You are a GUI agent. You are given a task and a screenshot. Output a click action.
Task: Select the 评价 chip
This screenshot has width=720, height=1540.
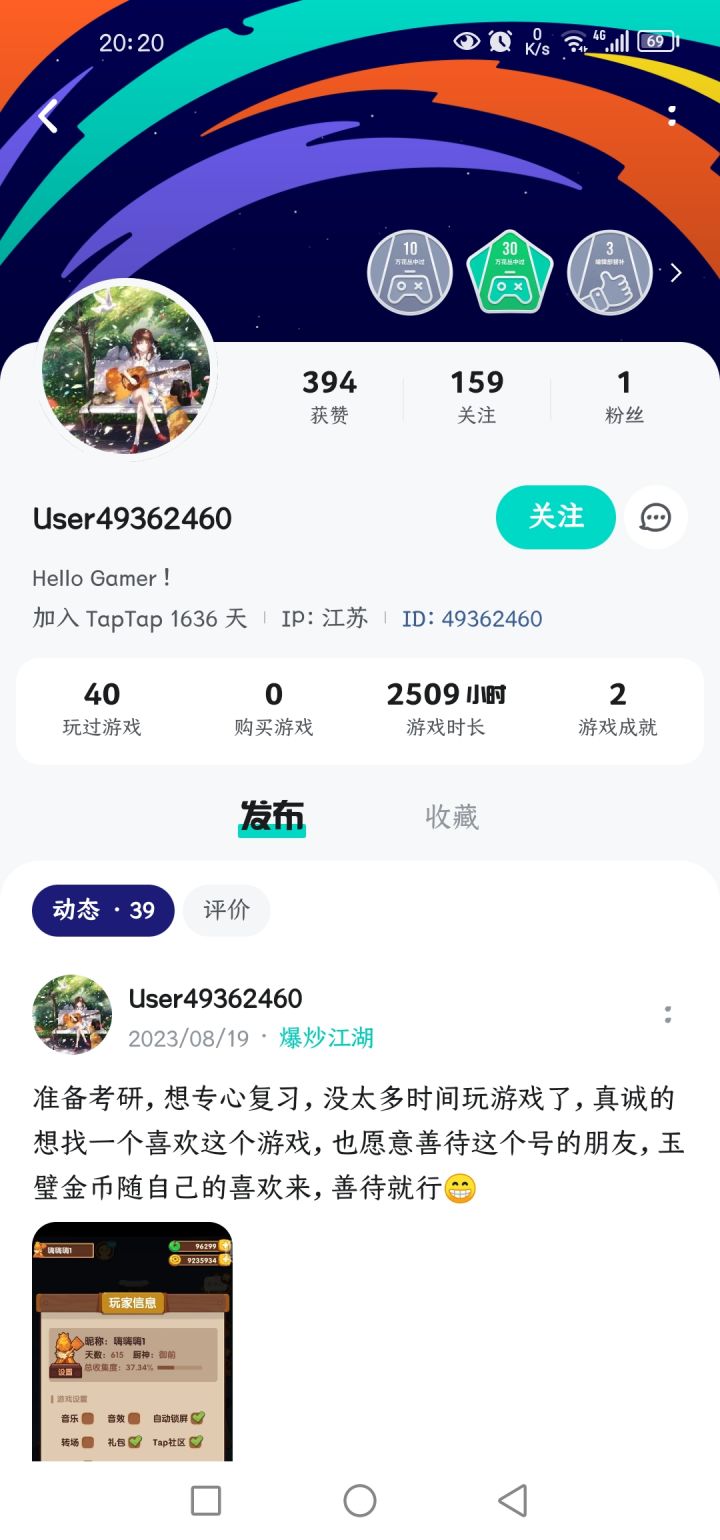(227, 910)
